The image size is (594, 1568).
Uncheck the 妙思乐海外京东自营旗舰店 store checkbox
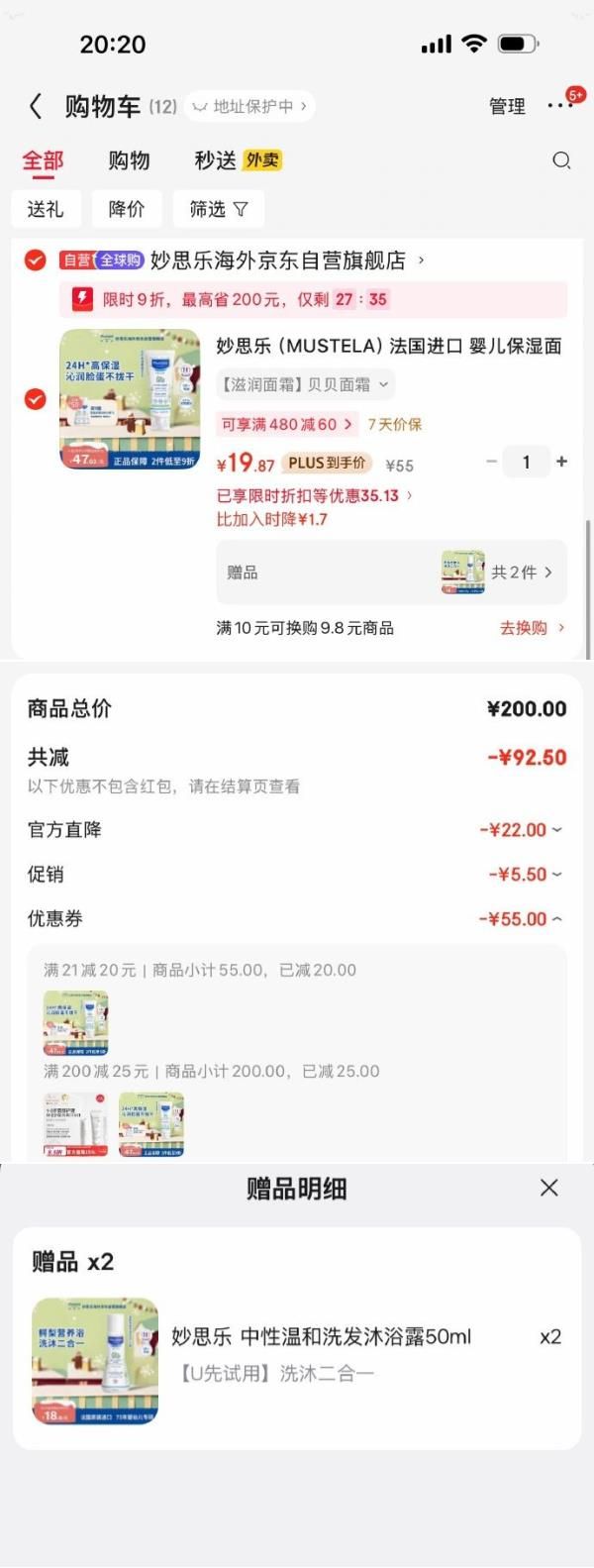[x=35, y=261]
